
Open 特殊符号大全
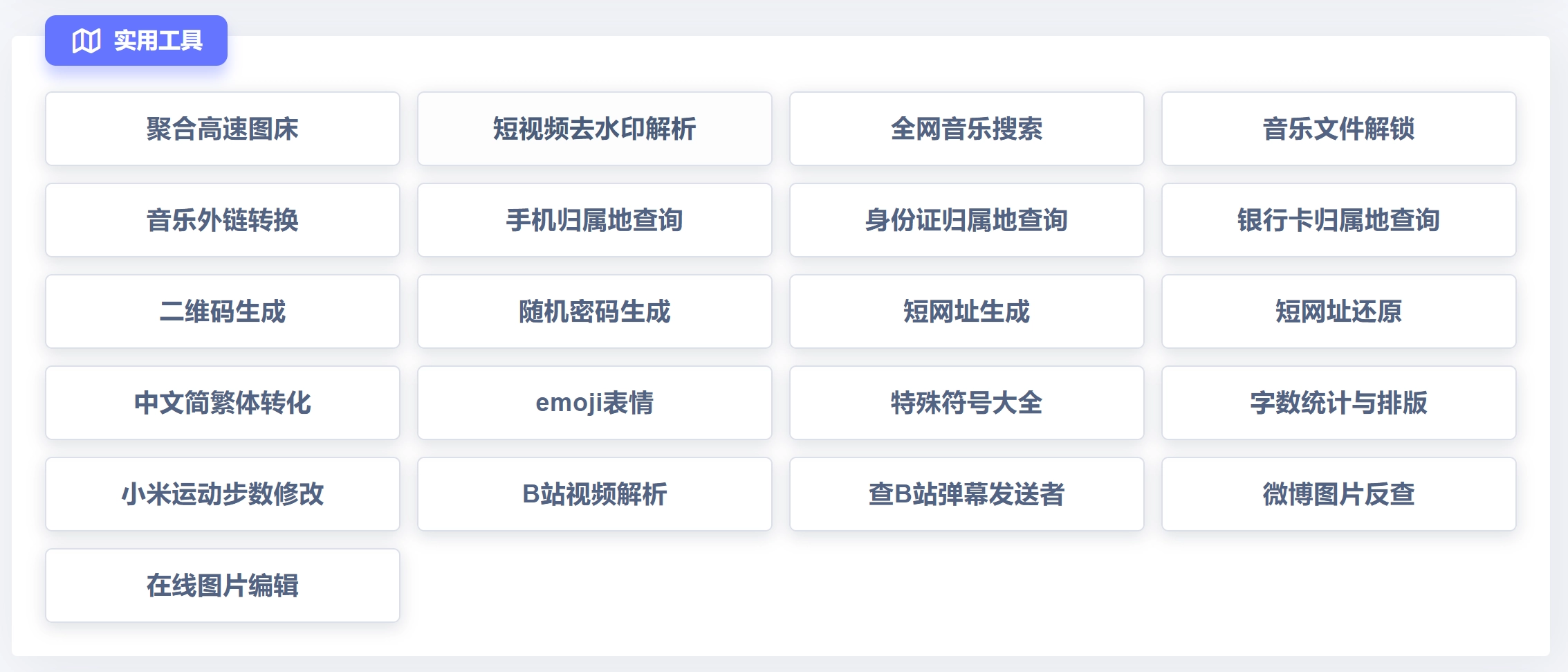click(966, 403)
